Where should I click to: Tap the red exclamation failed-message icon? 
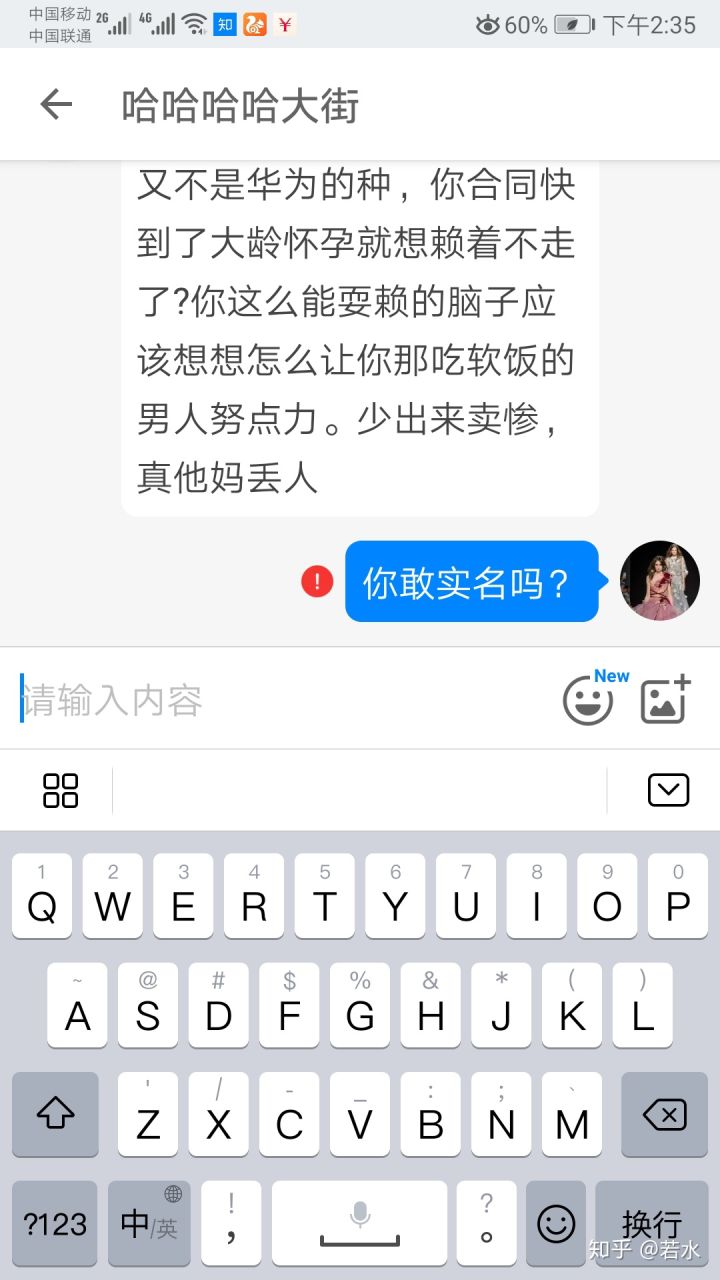(x=315, y=581)
